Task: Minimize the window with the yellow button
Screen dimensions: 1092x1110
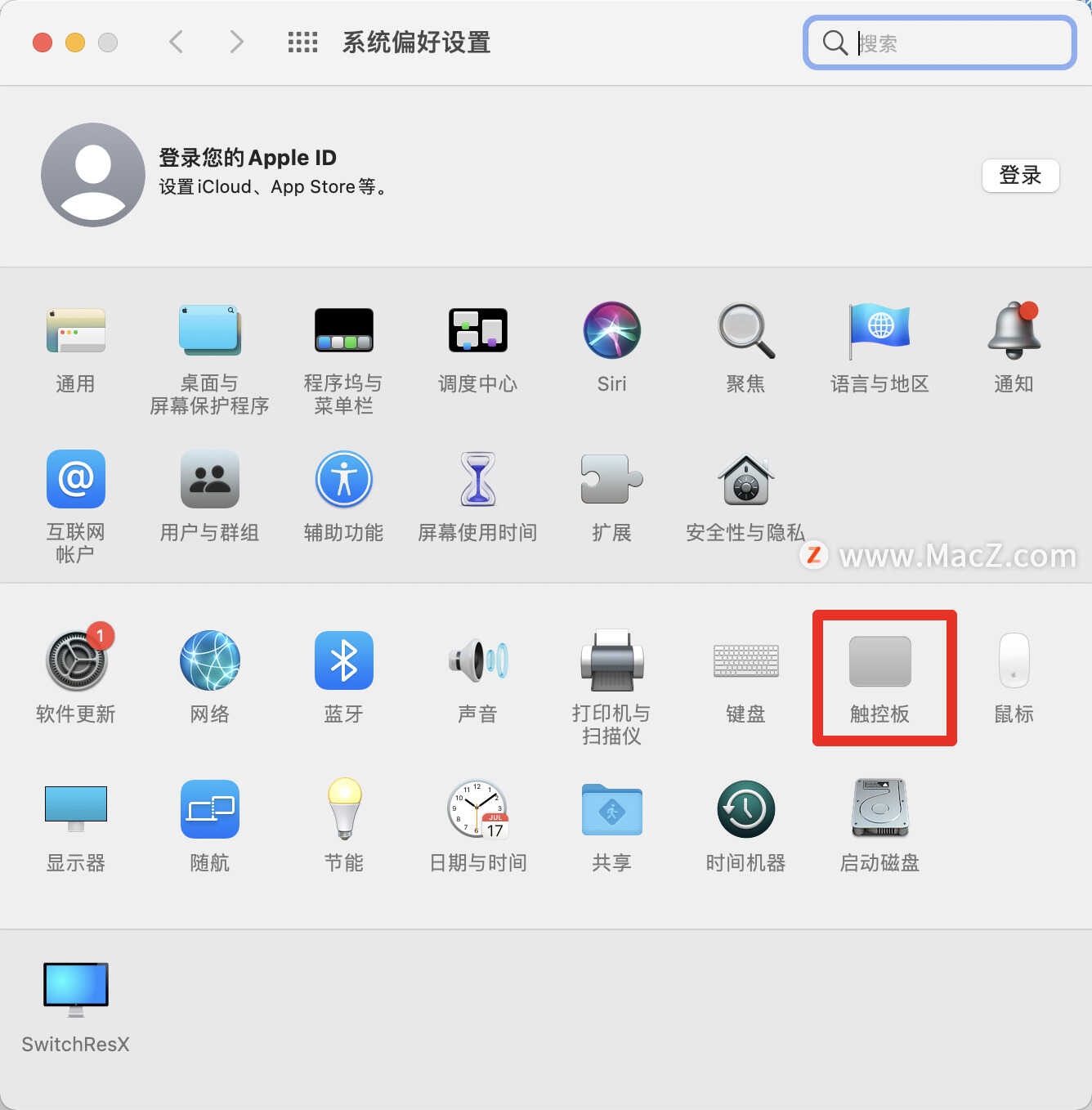Action: [75, 42]
